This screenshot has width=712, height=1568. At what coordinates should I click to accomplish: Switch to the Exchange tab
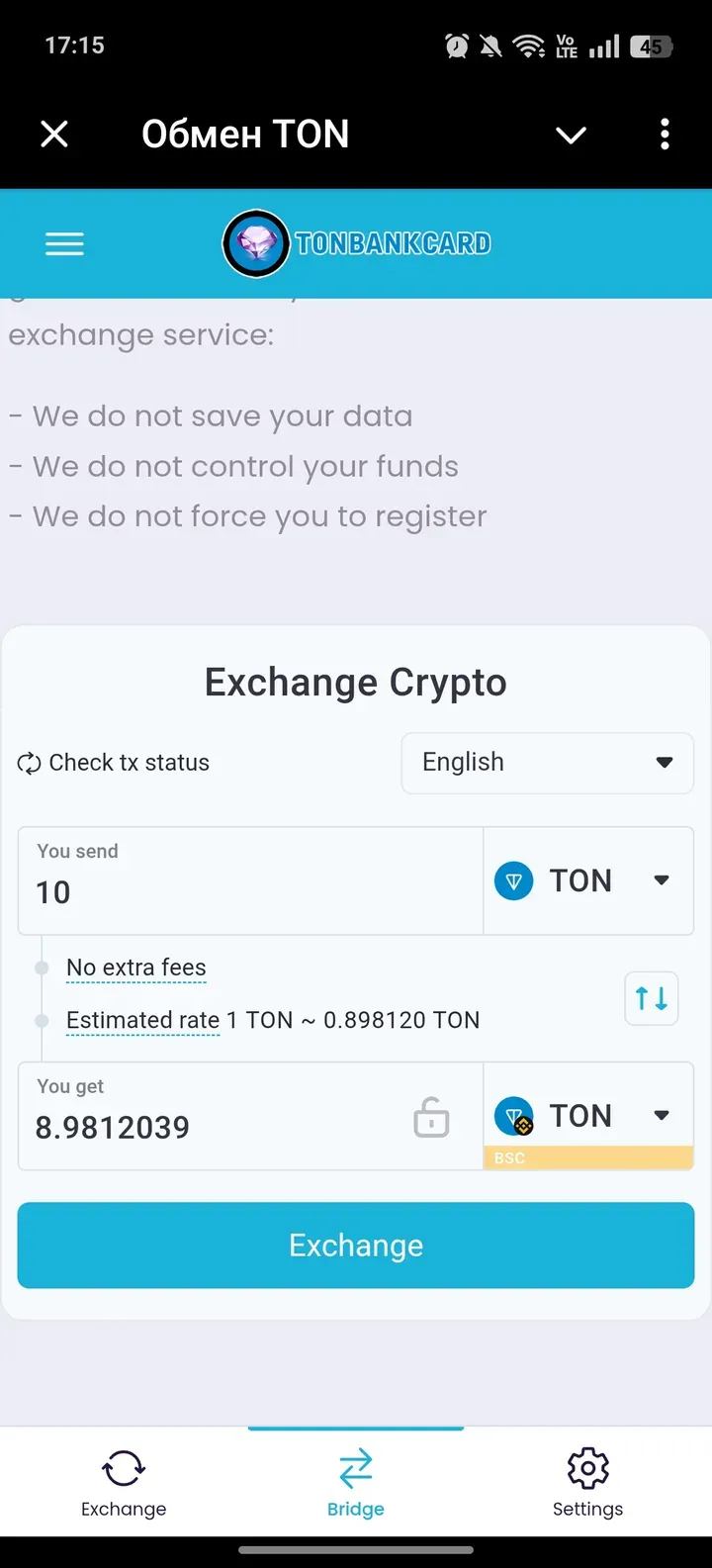pos(123,1481)
